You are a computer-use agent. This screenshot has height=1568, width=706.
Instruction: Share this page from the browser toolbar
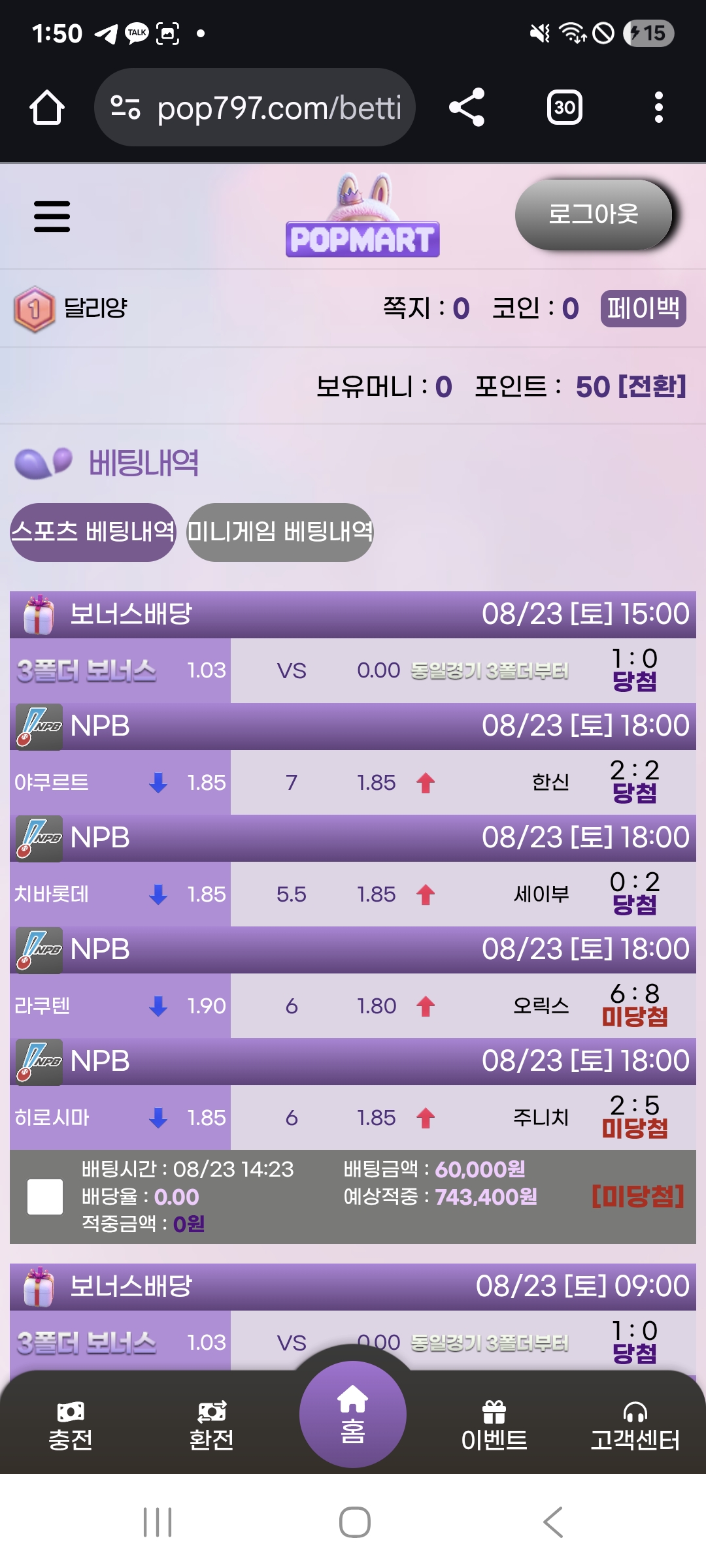[467, 107]
